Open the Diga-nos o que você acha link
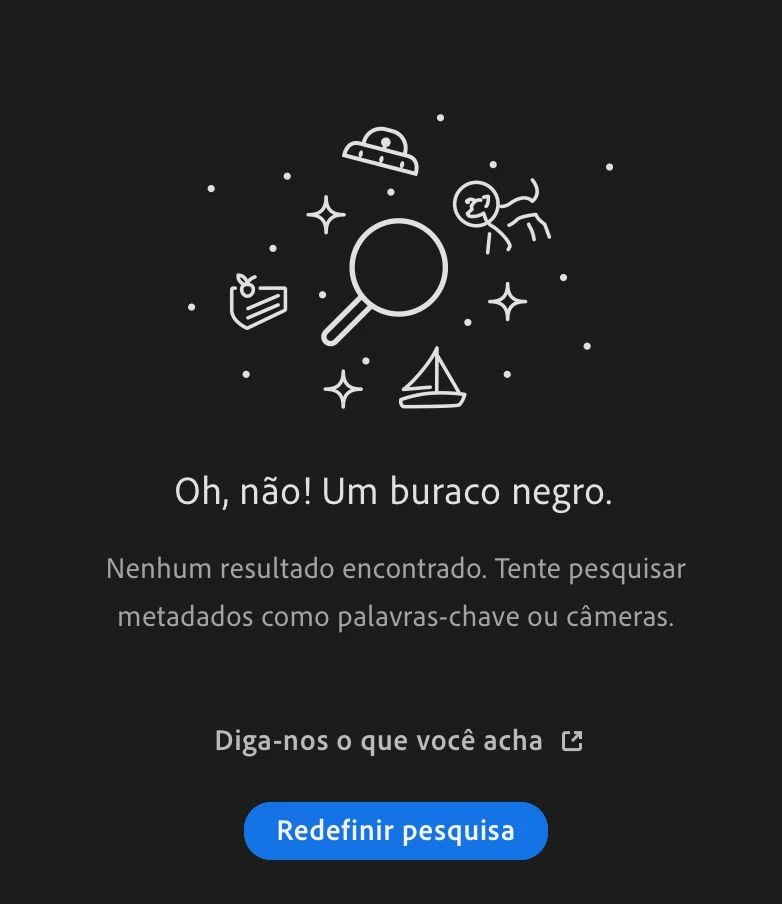The image size is (782, 904). pos(397,741)
